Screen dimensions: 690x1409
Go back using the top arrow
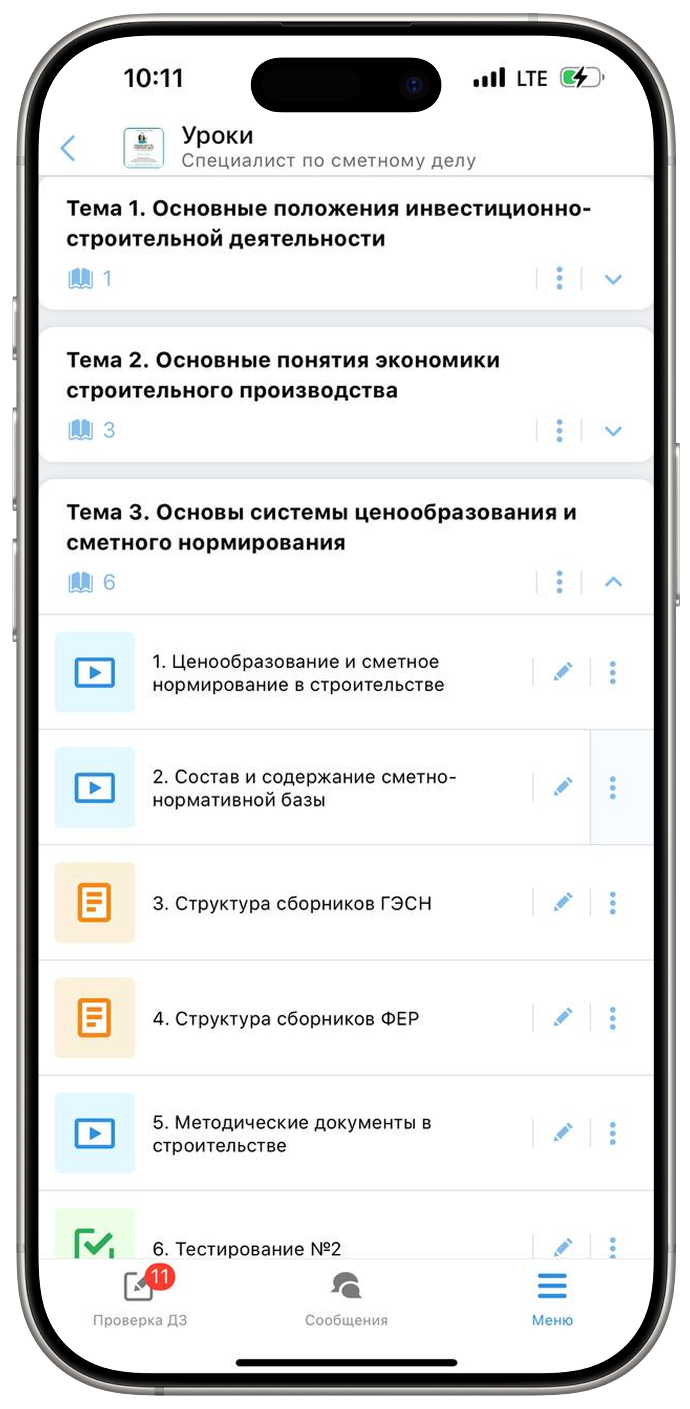[68, 149]
